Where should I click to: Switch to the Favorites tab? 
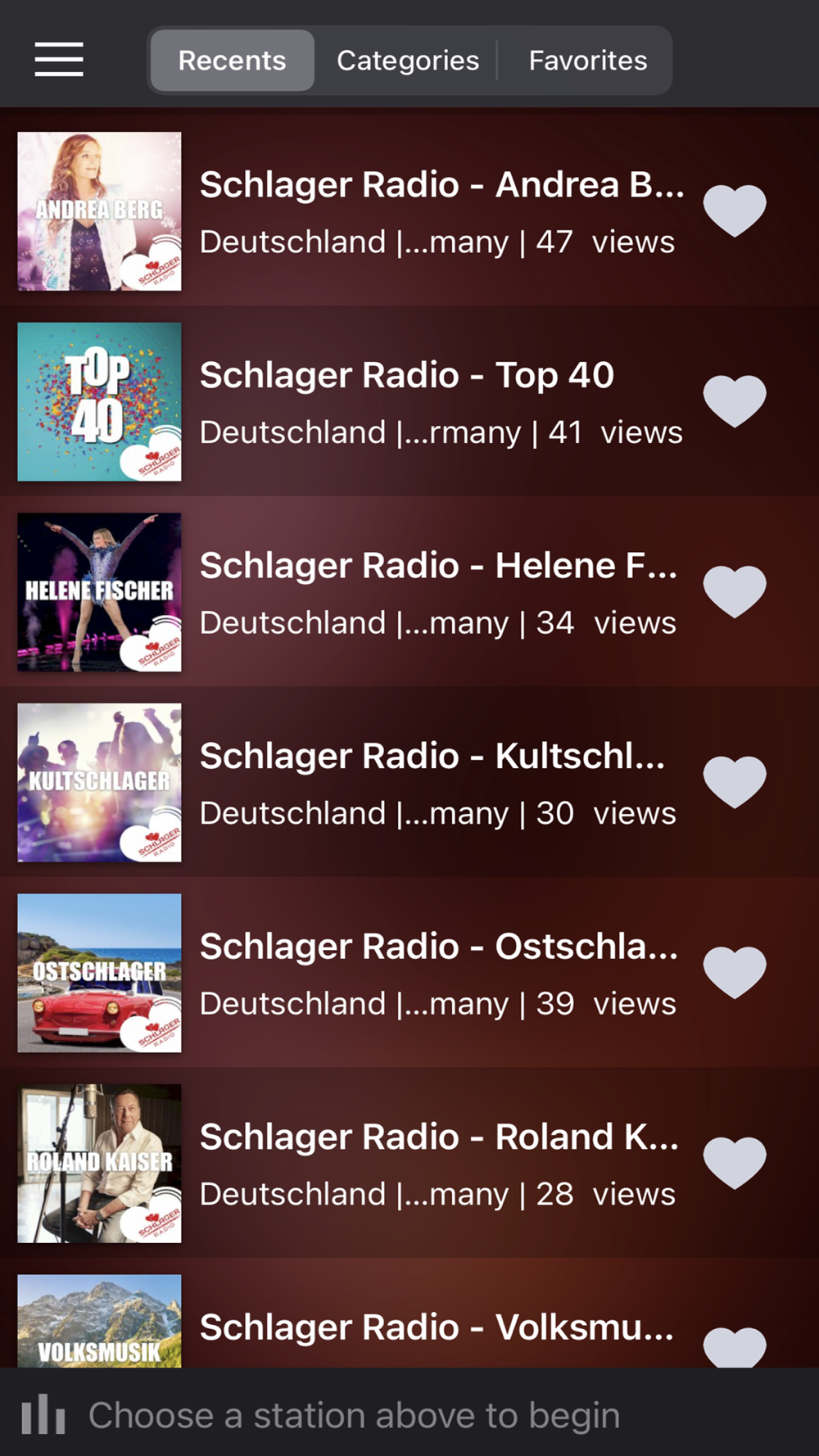(x=587, y=61)
